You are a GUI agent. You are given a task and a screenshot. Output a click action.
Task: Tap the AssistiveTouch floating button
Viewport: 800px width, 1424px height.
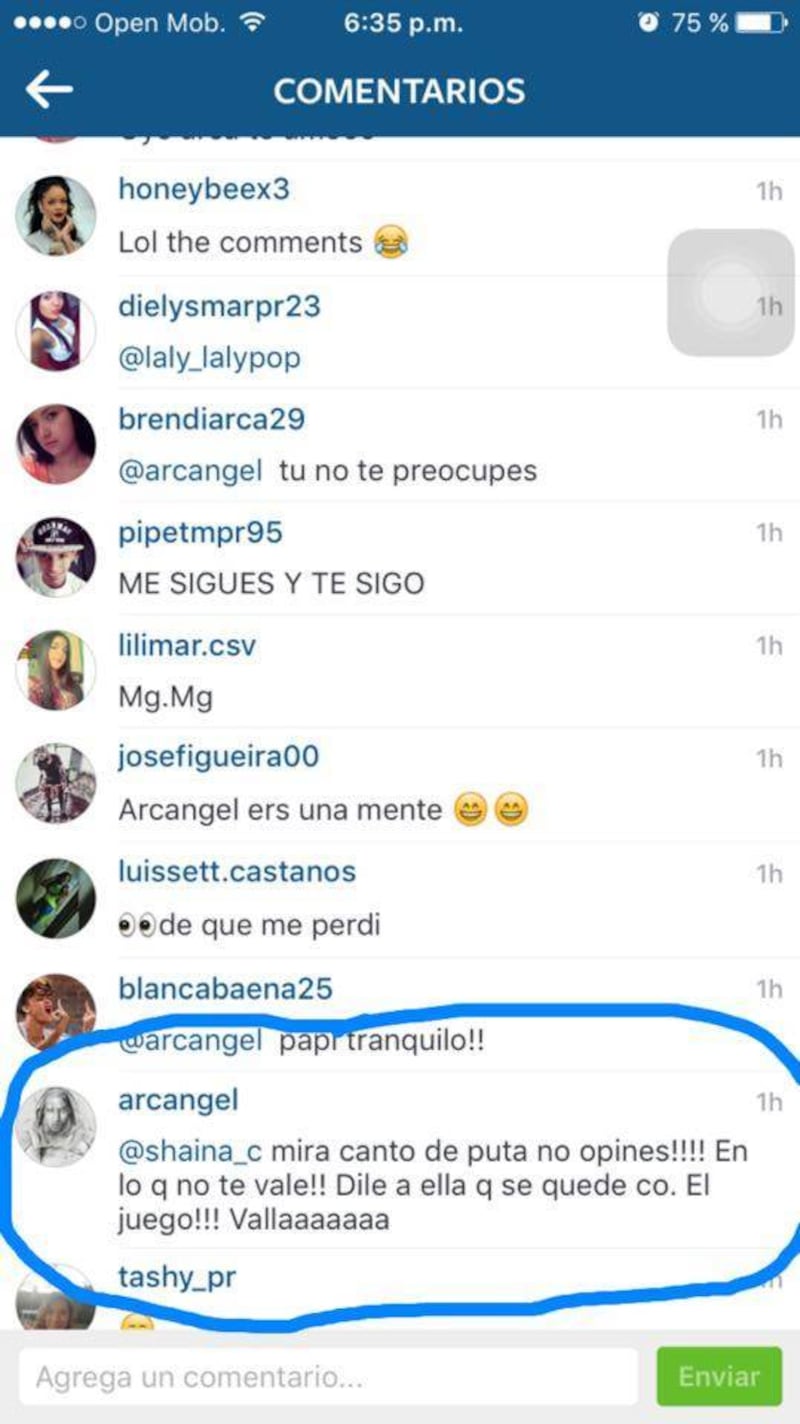pyautogui.click(x=731, y=293)
